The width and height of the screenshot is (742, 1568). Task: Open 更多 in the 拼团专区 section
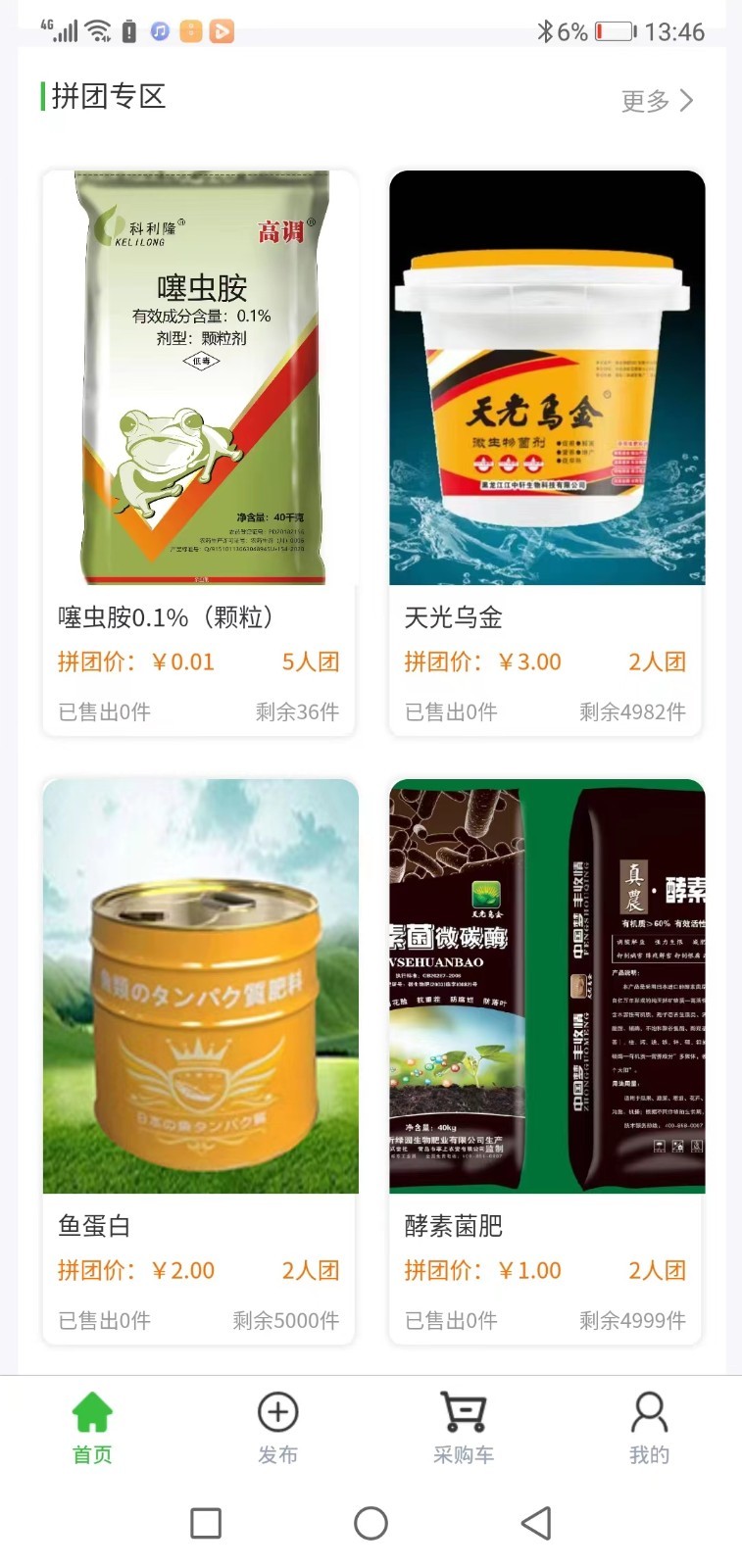pos(657,100)
